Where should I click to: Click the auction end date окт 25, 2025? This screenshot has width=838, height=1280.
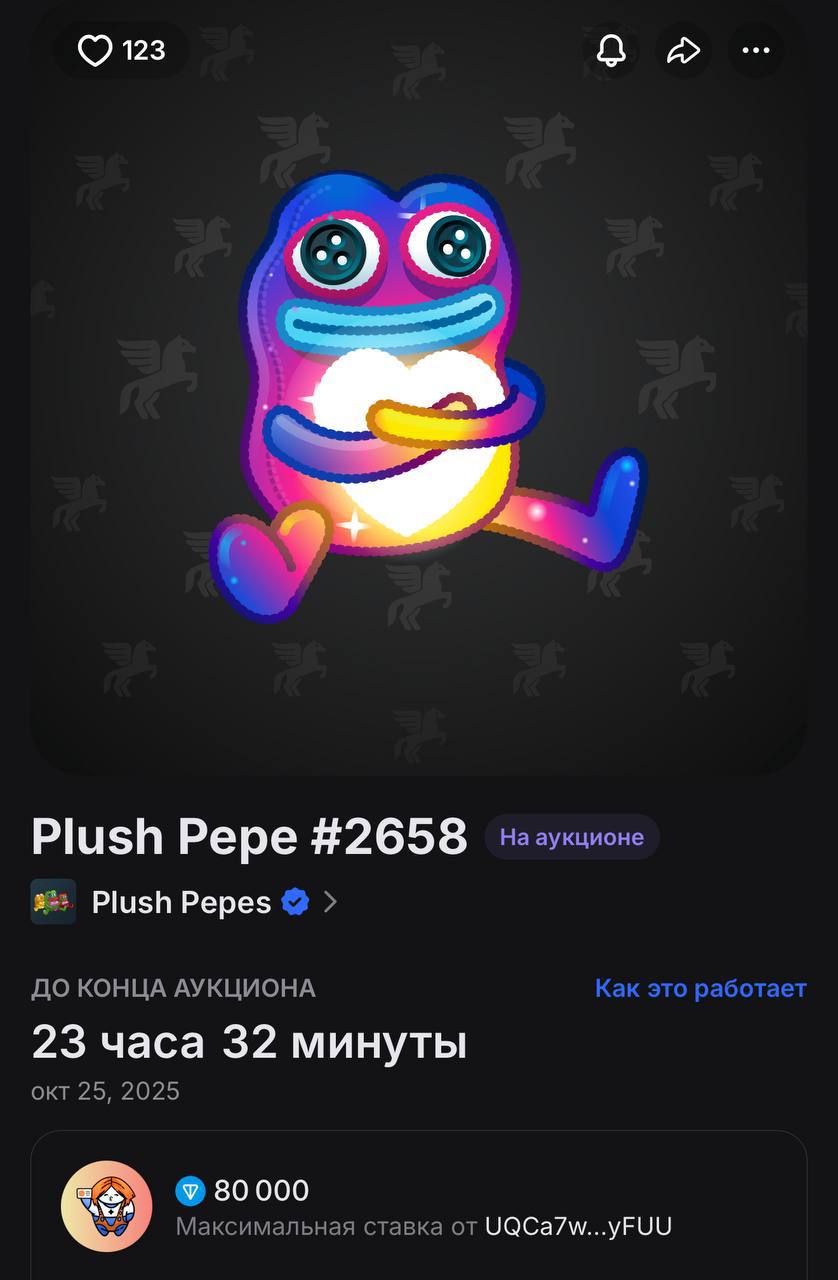tap(105, 1092)
